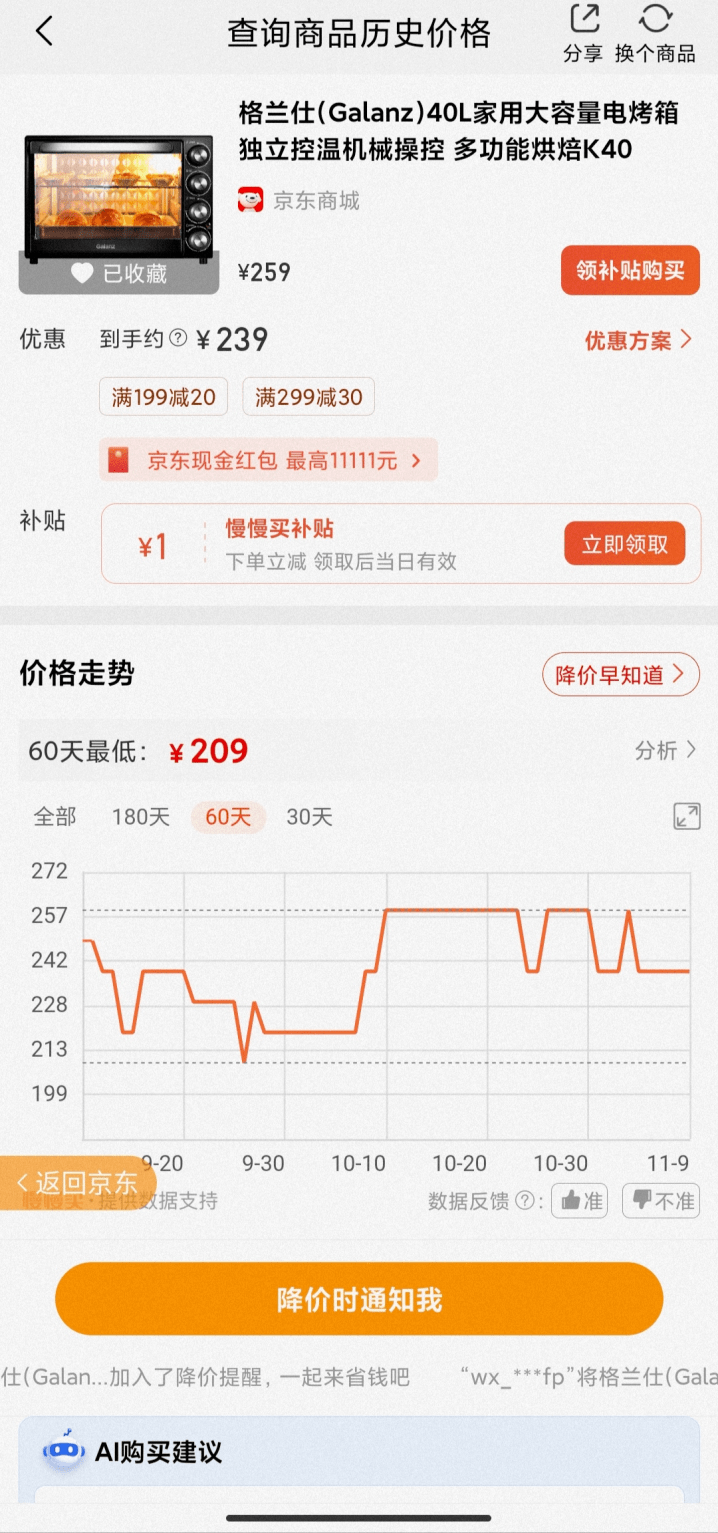Tap the 领补贴购买 button
This screenshot has height=1533, width=718.
pyautogui.click(x=630, y=270)
